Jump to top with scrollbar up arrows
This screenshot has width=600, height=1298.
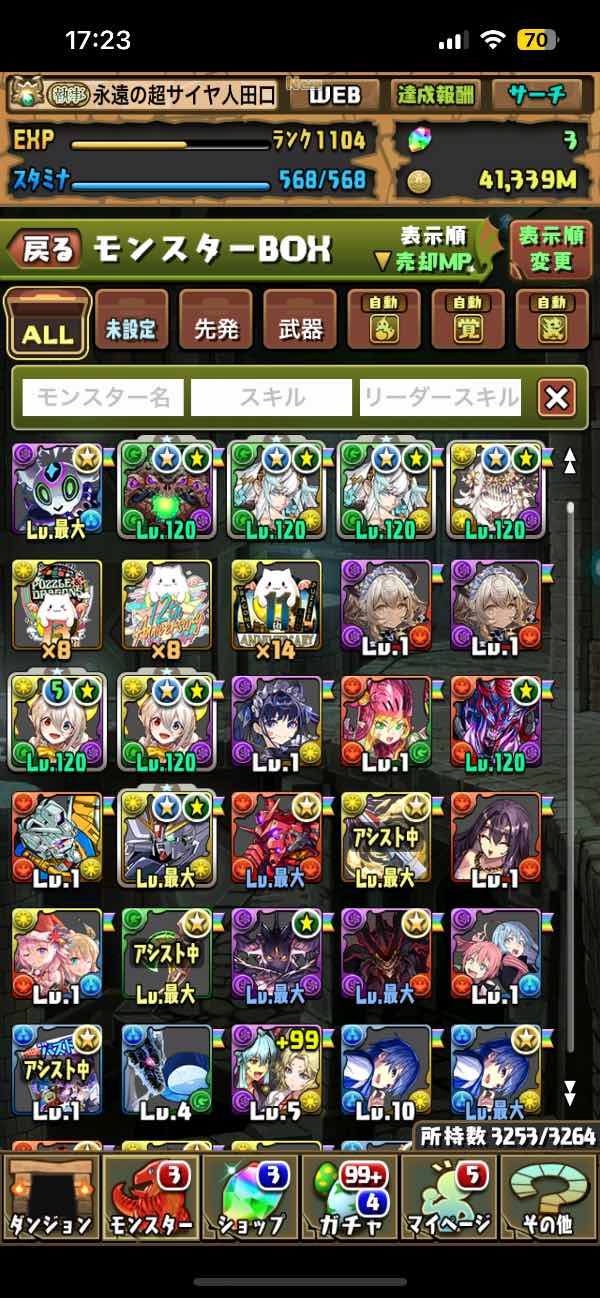coord(570,460)
